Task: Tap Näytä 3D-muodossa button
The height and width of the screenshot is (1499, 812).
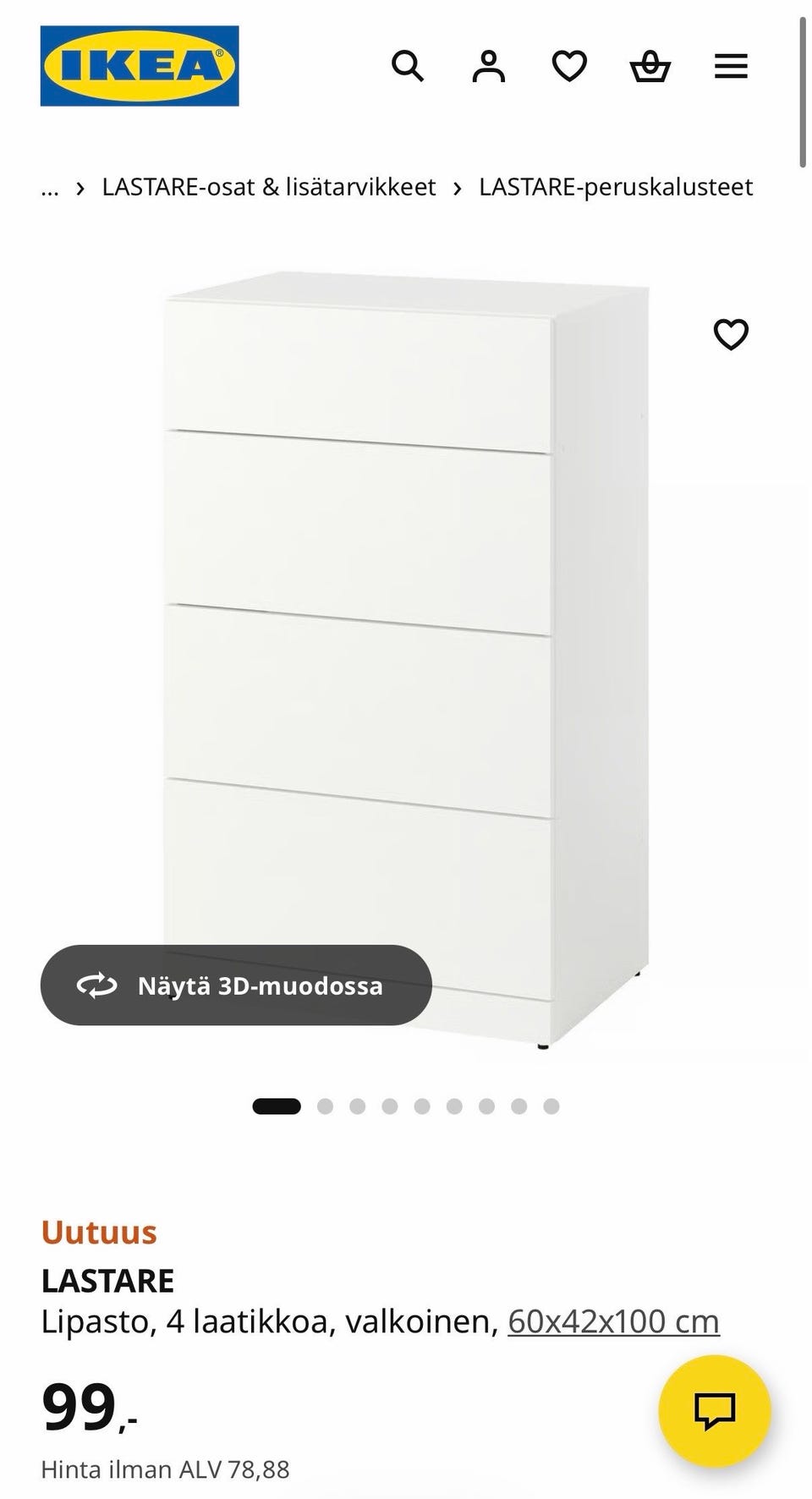Action: [x=236, y=986]
